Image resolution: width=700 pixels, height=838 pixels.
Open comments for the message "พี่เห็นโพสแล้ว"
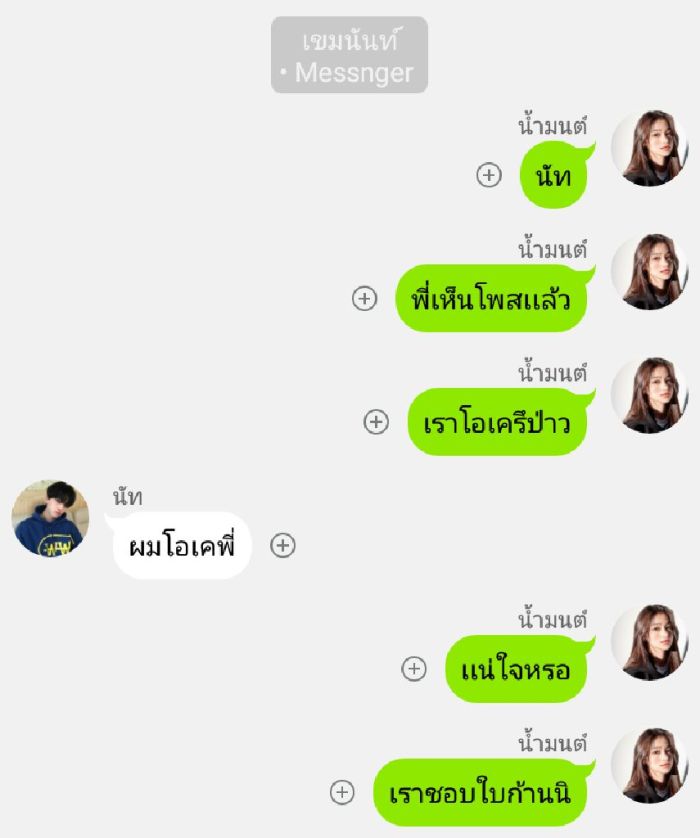coord(365,298)
